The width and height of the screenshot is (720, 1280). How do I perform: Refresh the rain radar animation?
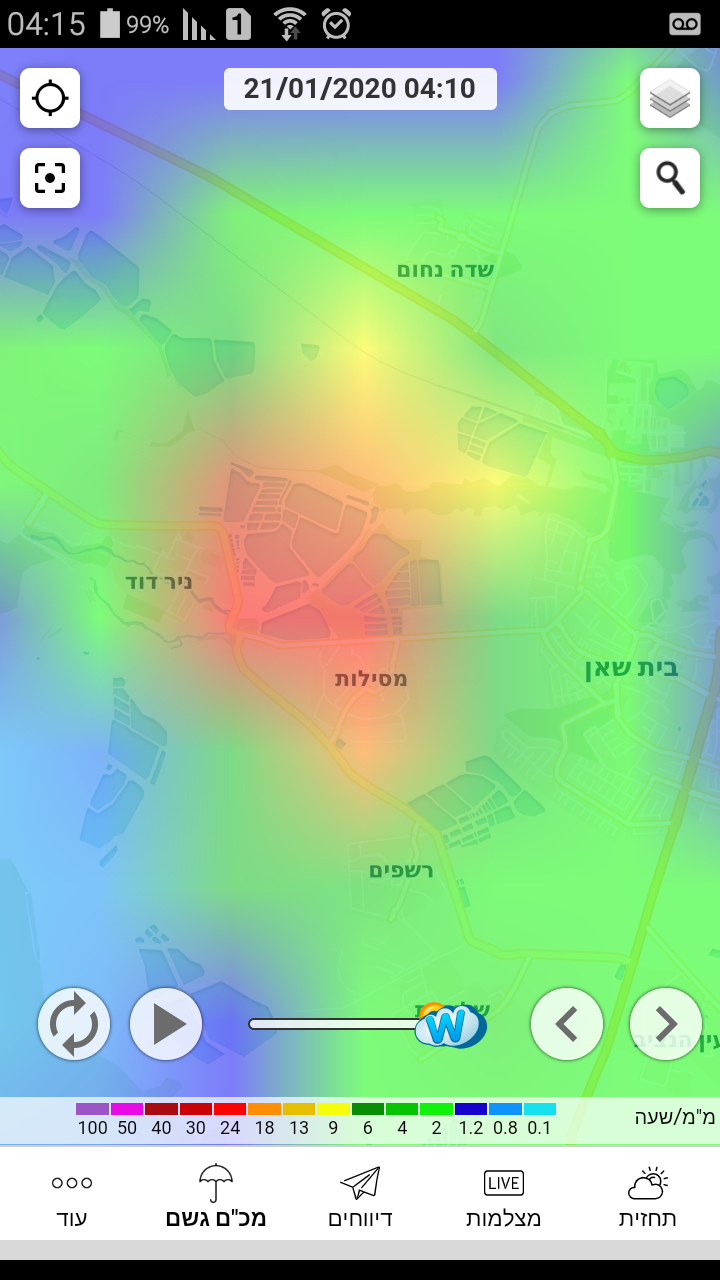74,1024
